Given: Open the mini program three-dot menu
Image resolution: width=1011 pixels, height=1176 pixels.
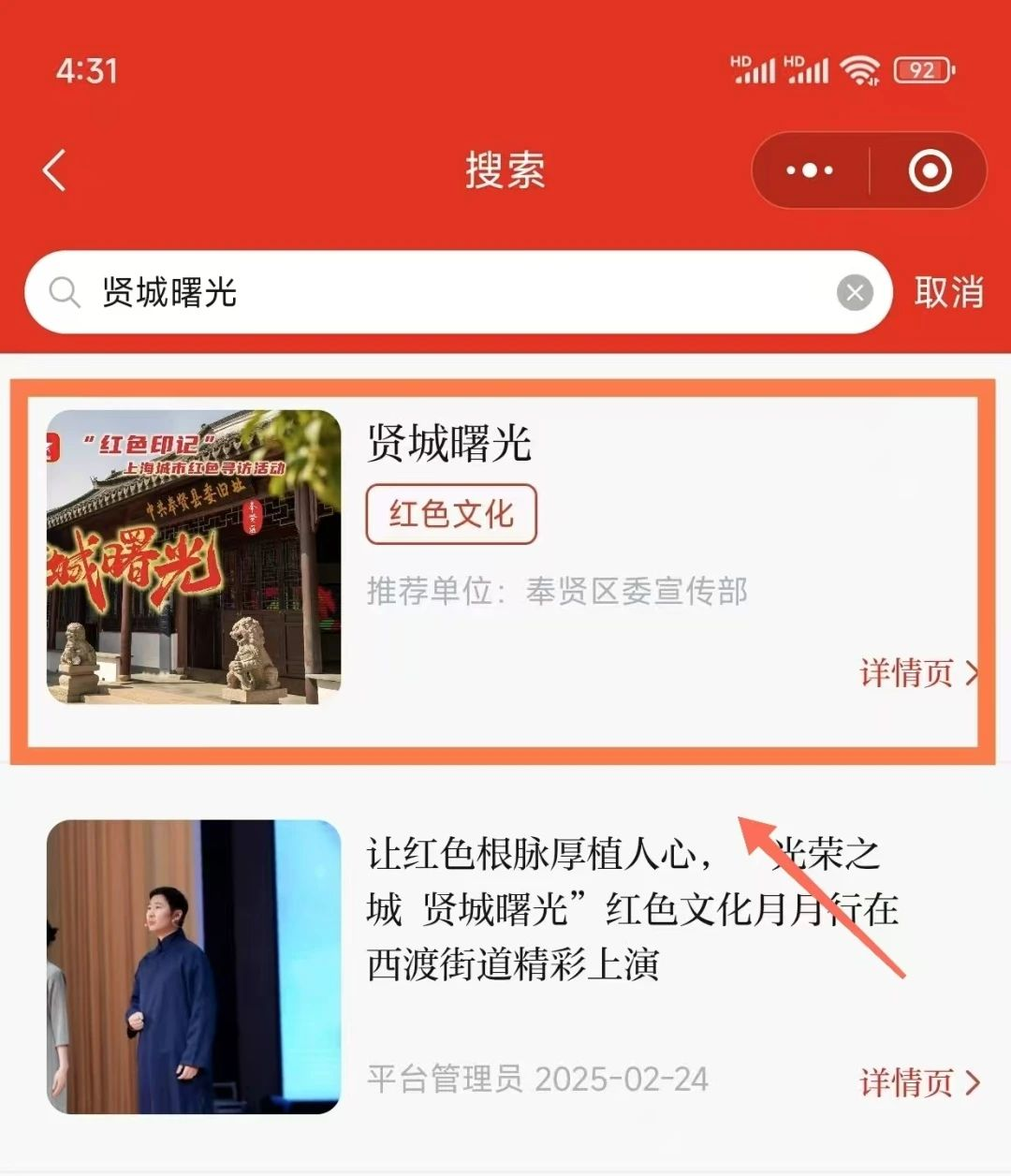Looking at the screenshot, I should (x=810, y=170).
